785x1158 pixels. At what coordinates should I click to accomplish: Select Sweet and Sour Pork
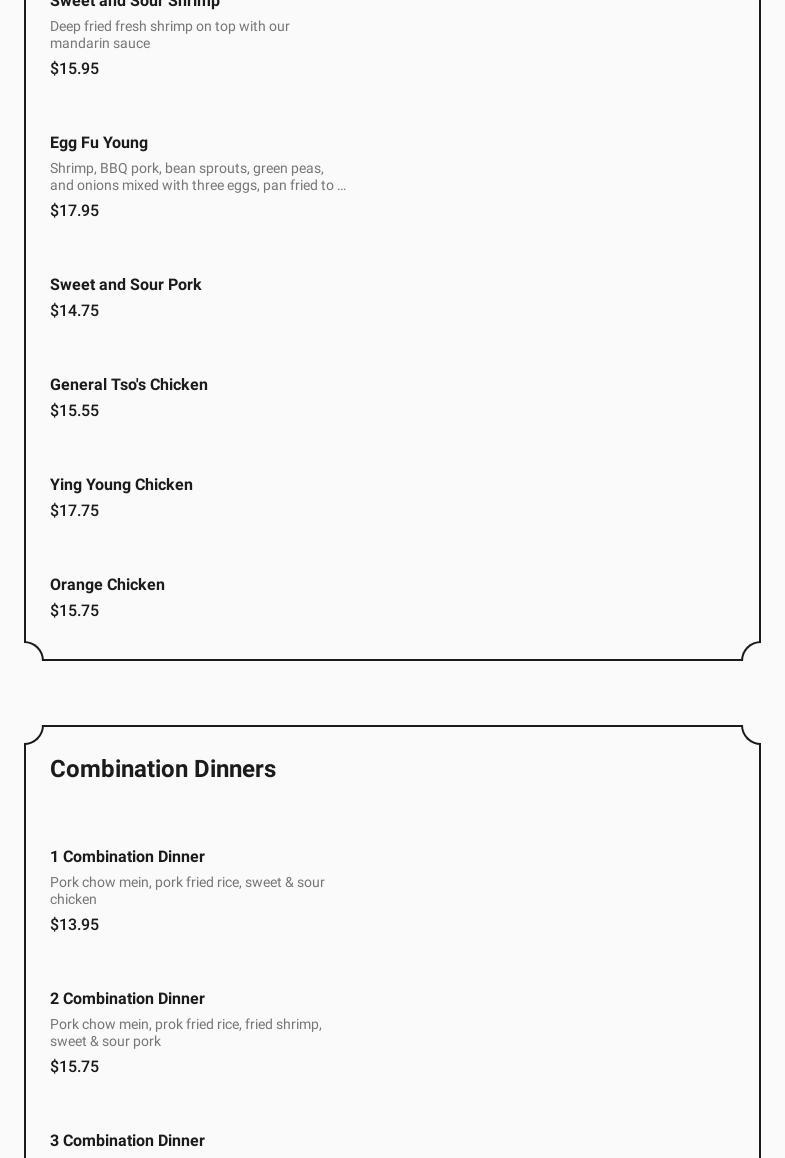[x=126, y=285]
